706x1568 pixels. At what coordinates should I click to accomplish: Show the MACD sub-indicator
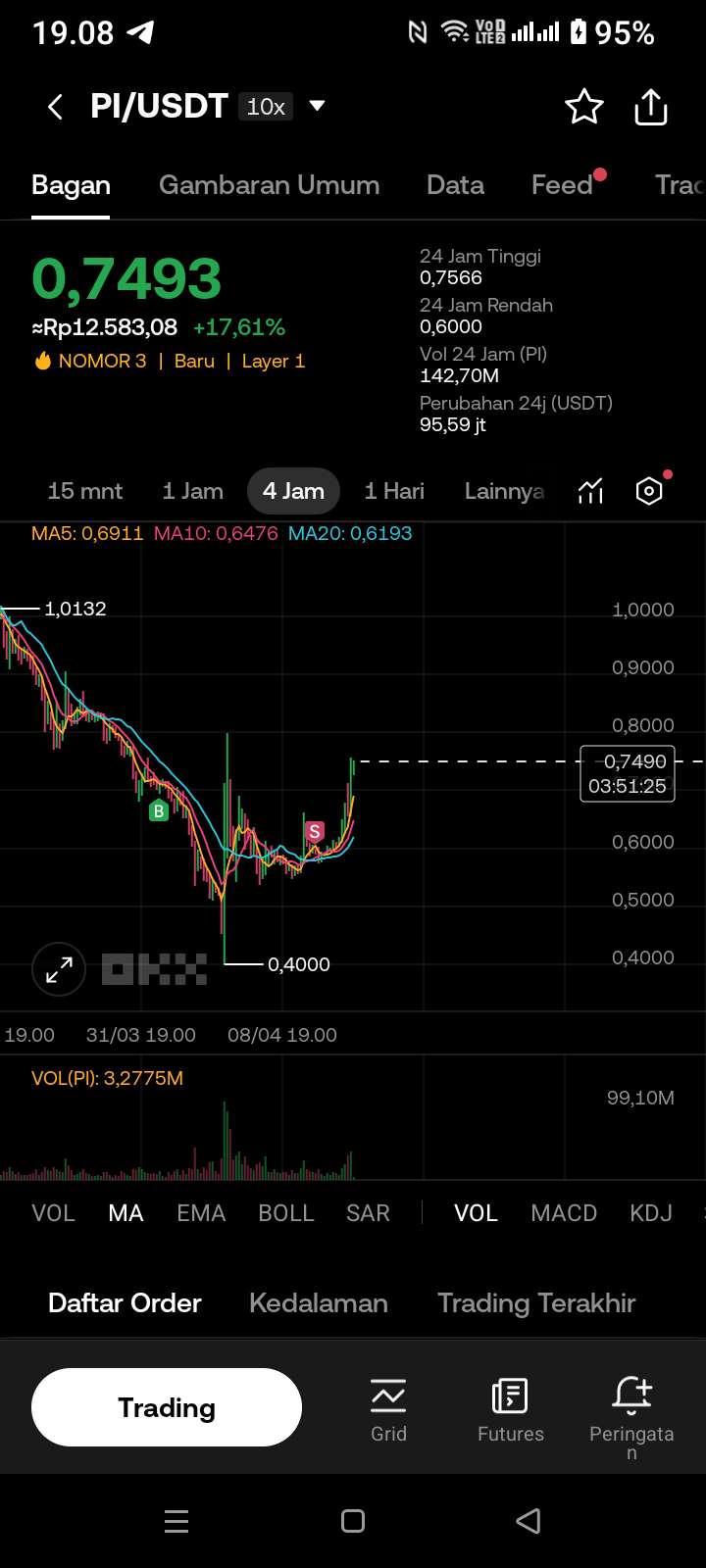564,1213
